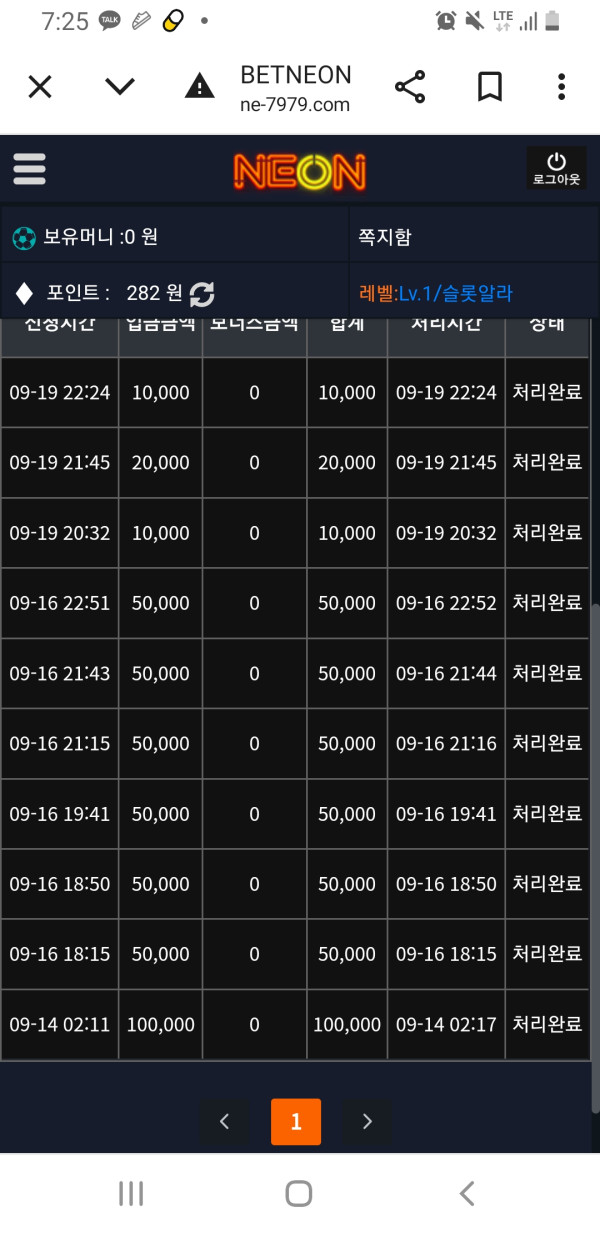
Task: Open the hamburger side menu
Action: (x=30, y=169)
